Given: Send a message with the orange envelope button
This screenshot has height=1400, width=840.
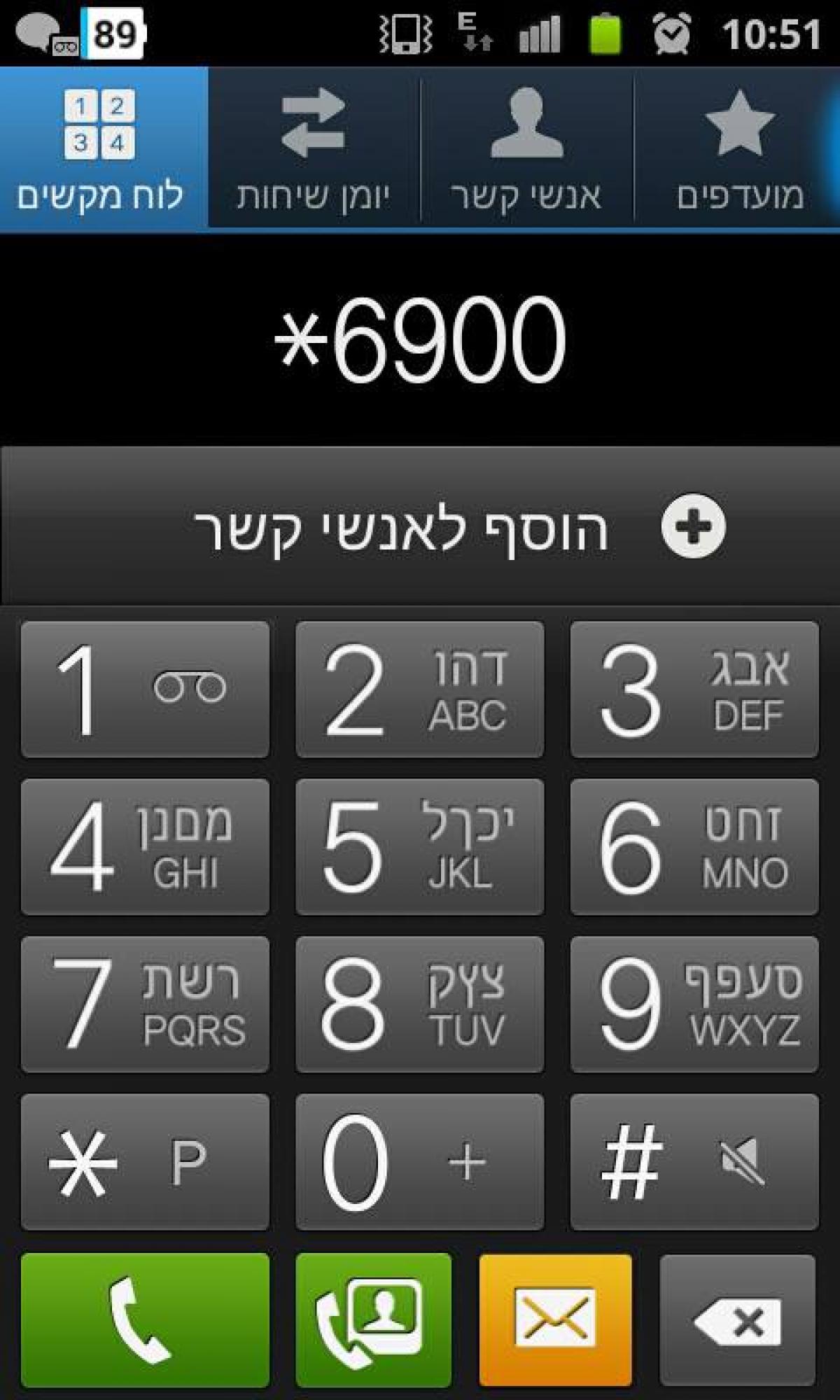Looking at the screenshot, I should 555,1320.
